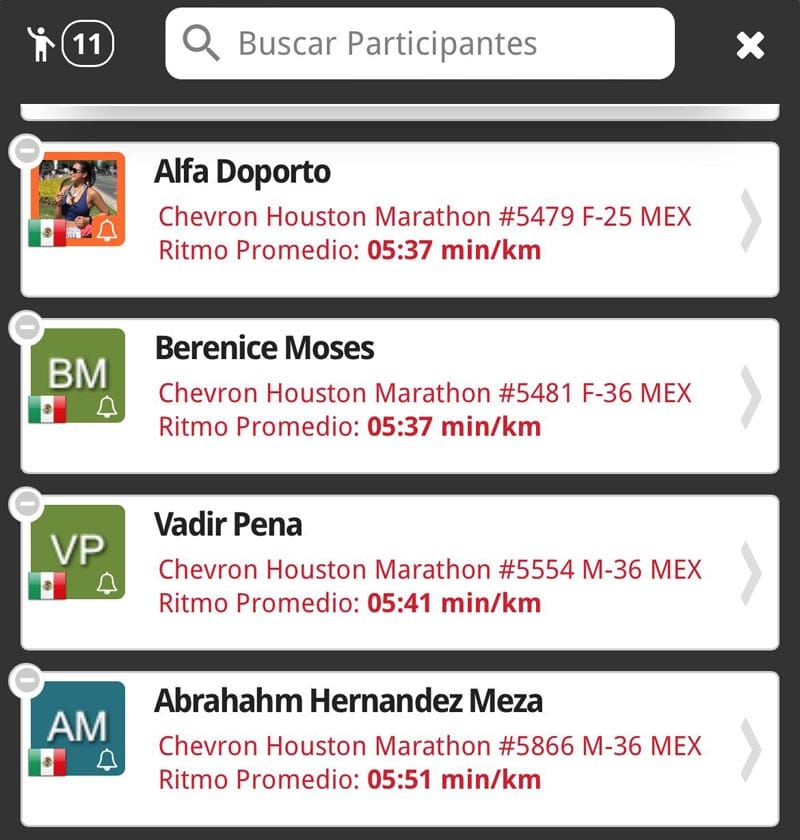View Vadir Pena's race details
The height and width of the screenshot is (840, 800).
[751, 572]
